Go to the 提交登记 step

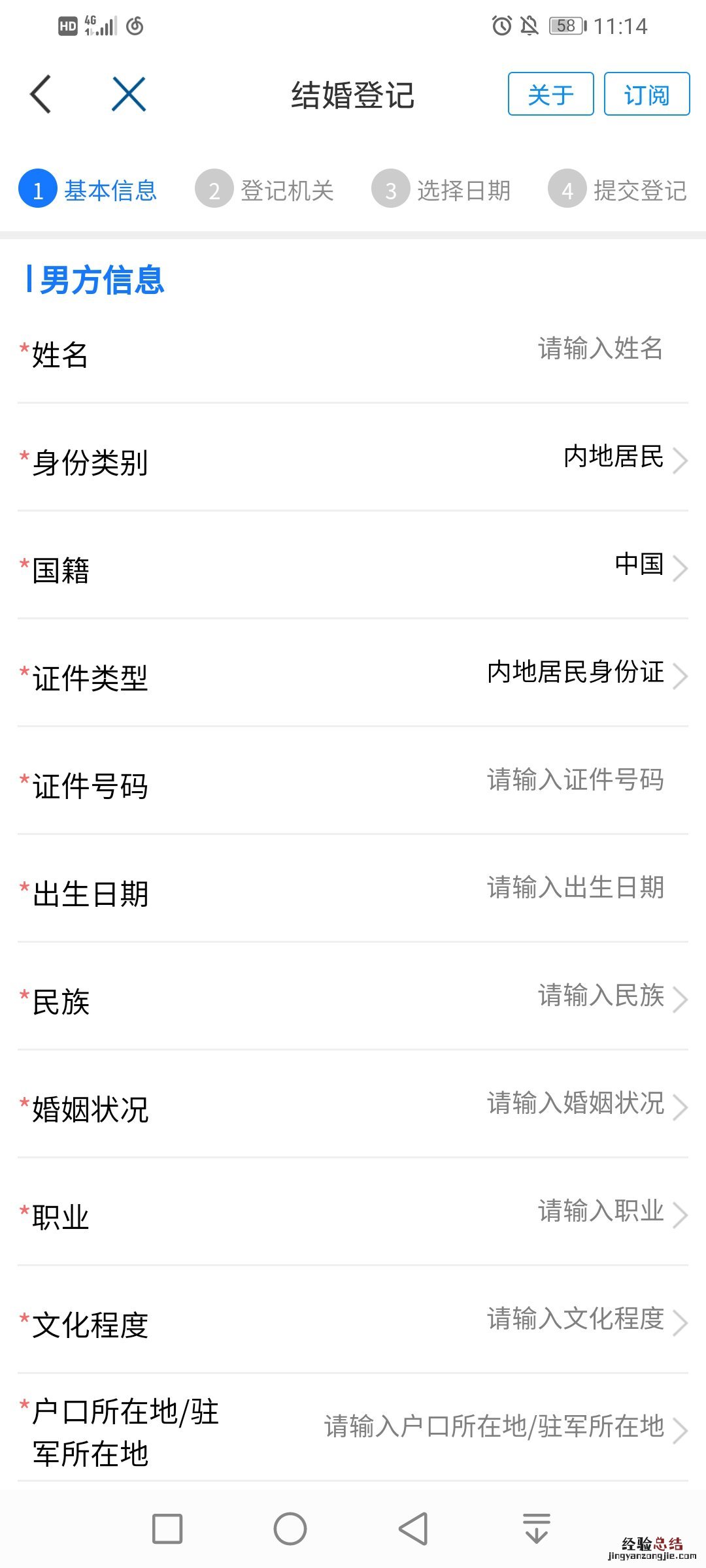[x=618, y=190]
